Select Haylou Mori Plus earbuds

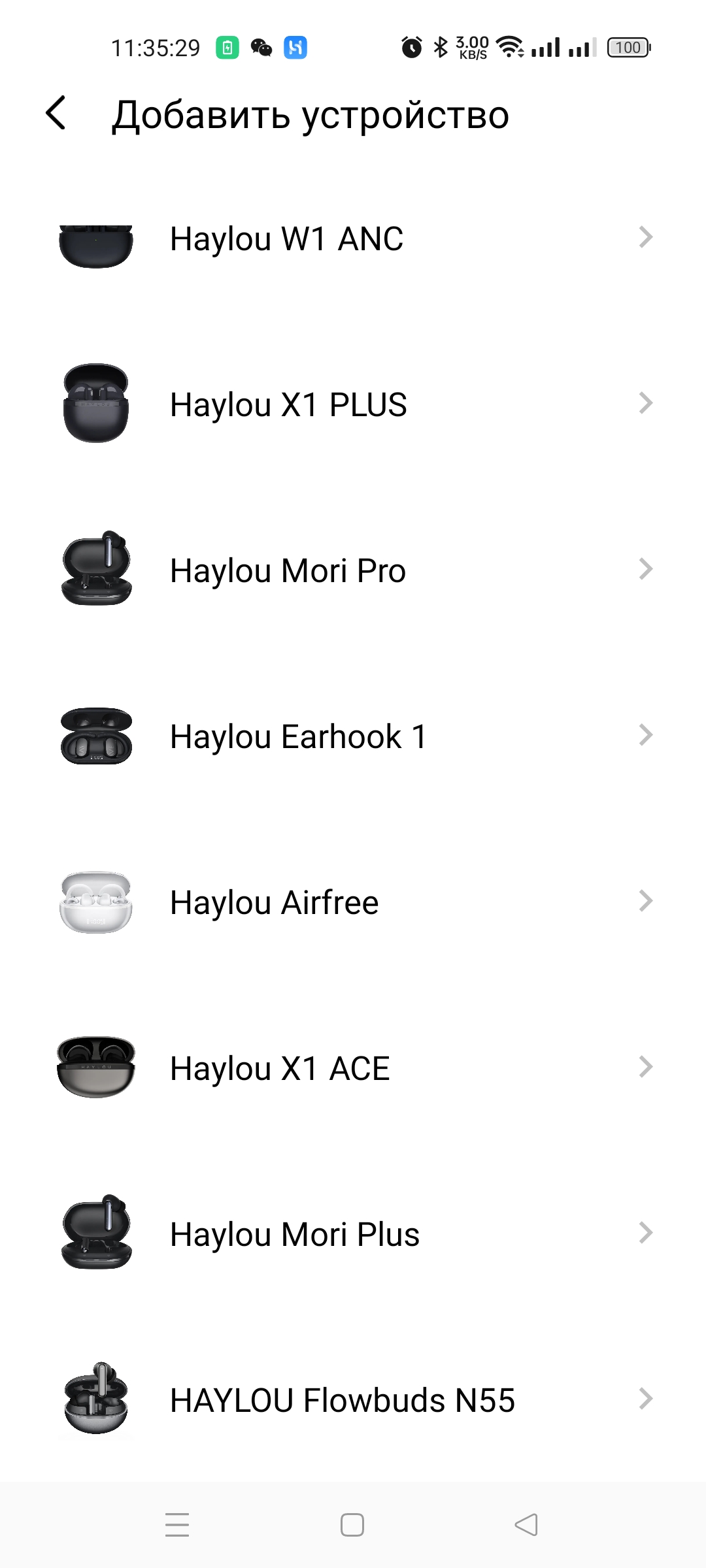pyautogui.click(x=353, y=1234)
